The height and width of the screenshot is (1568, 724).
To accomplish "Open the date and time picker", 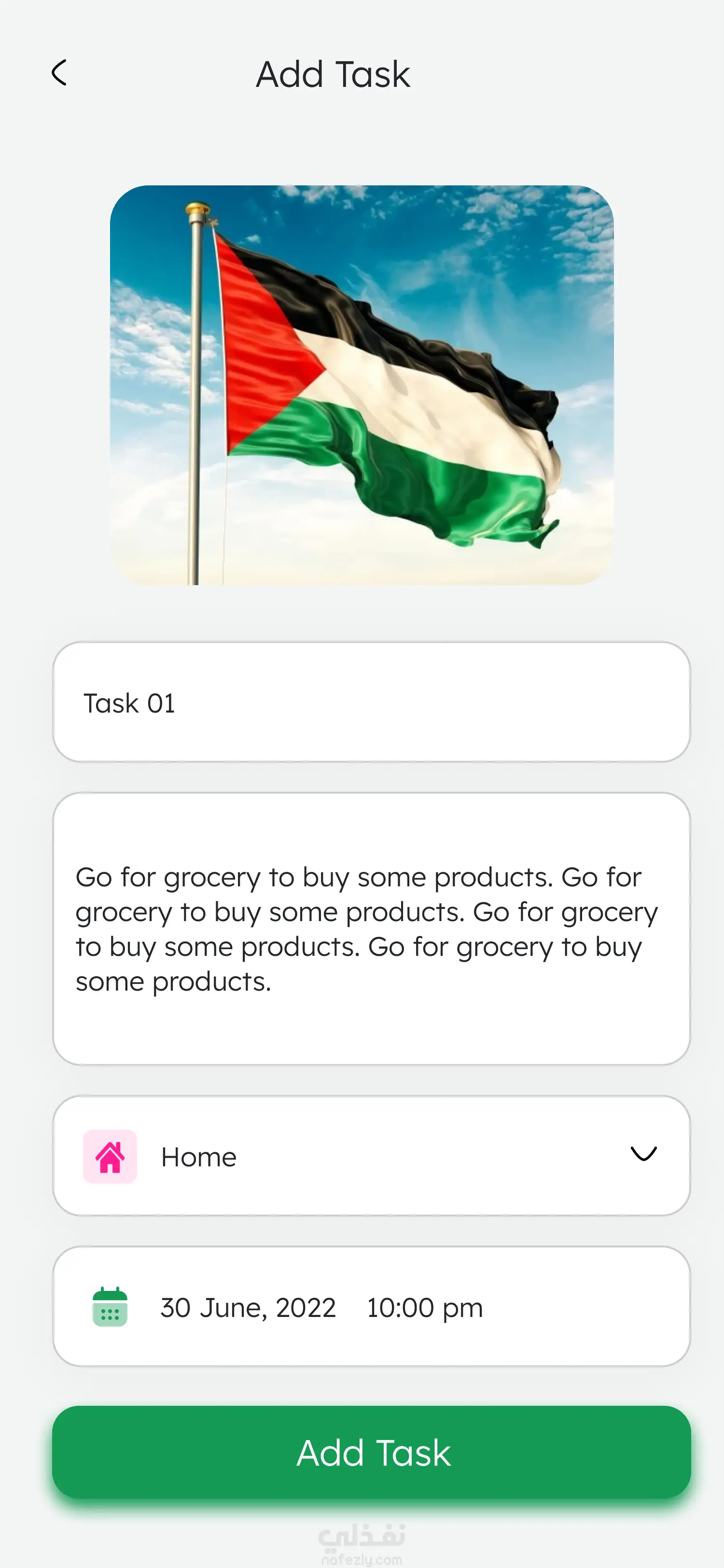I will coord(371,1306).
